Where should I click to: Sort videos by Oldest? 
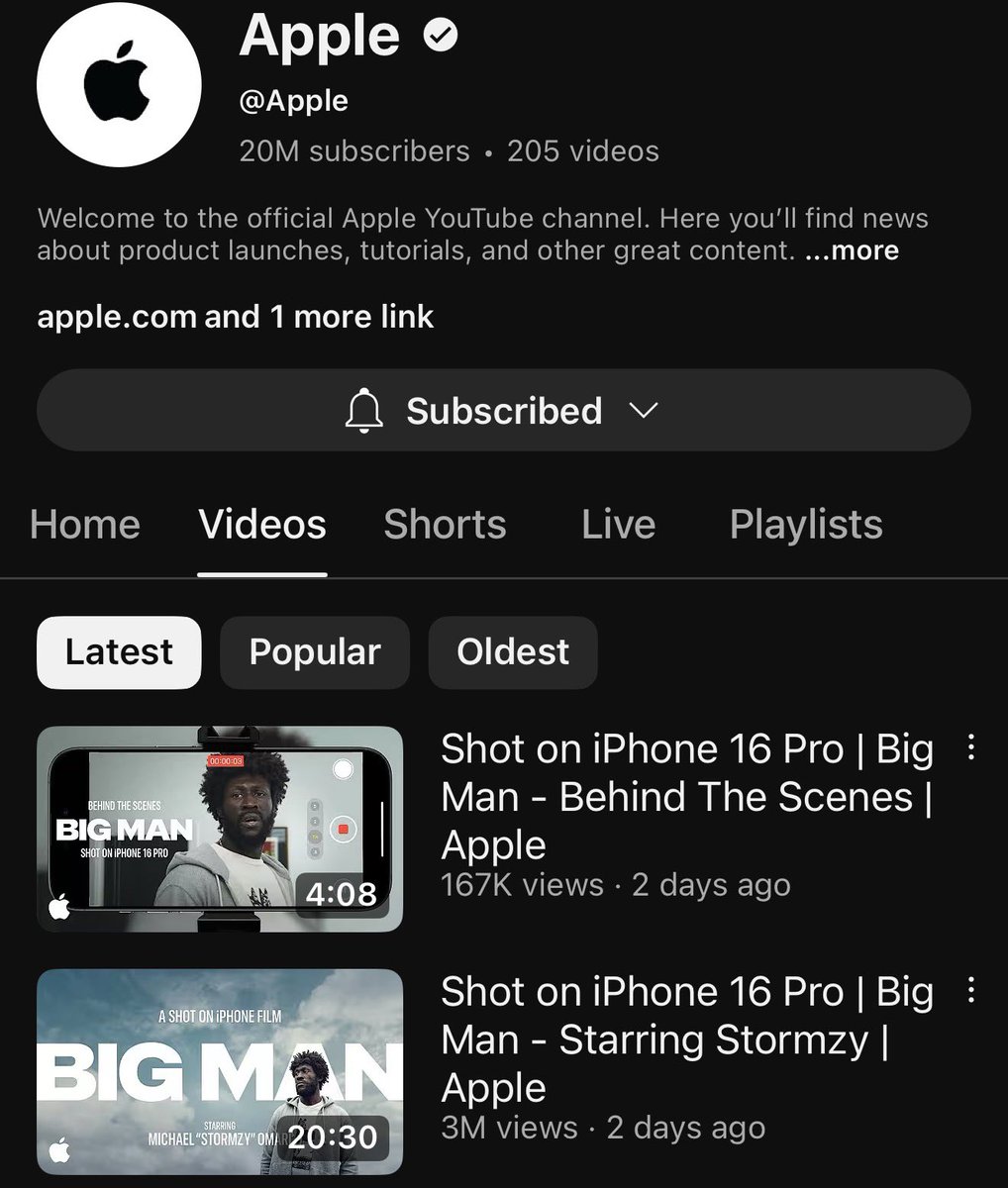coord(512,652)
